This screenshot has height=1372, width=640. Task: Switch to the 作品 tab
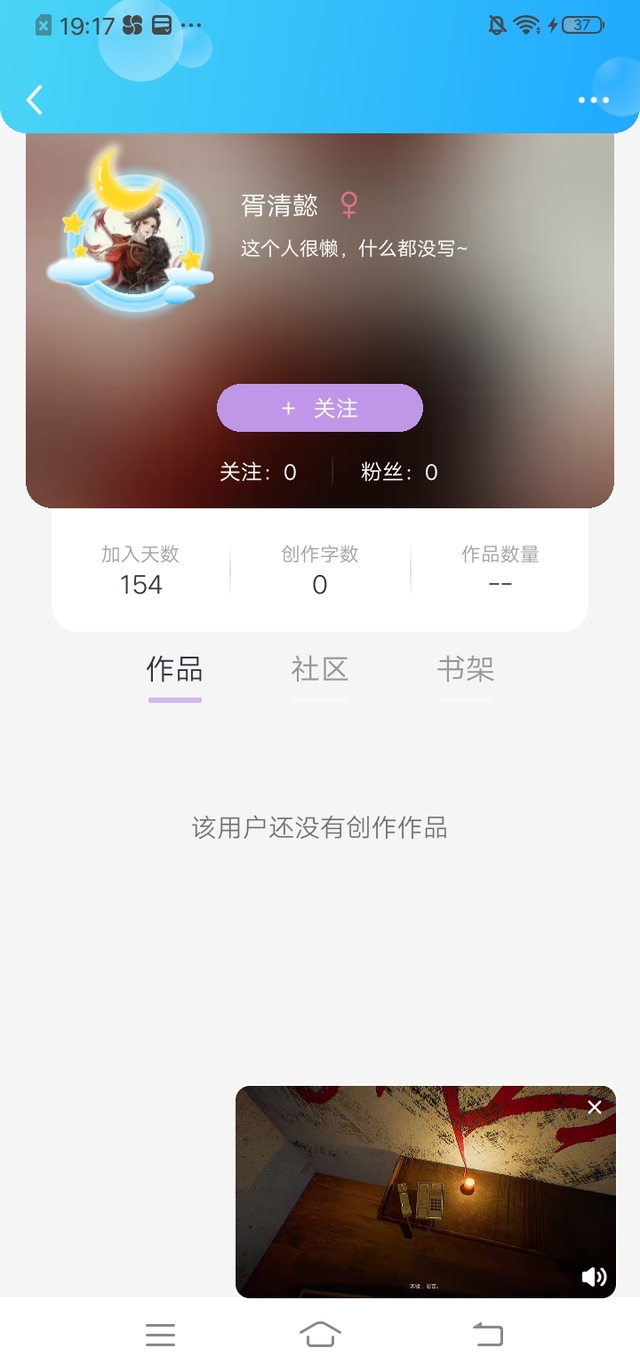point(175,669)
